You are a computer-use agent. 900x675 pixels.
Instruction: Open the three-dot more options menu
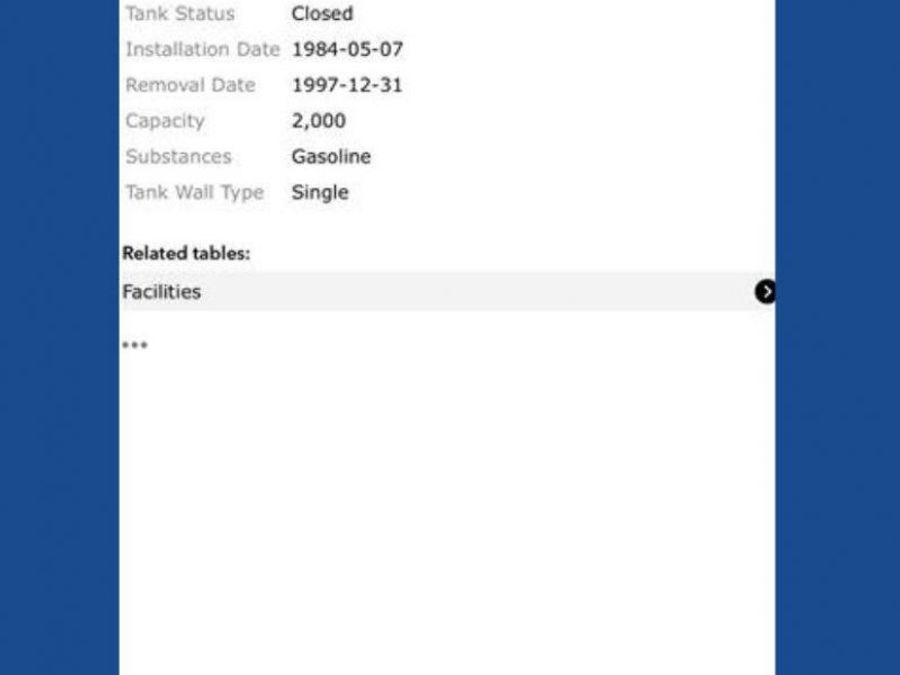[135, 345]
